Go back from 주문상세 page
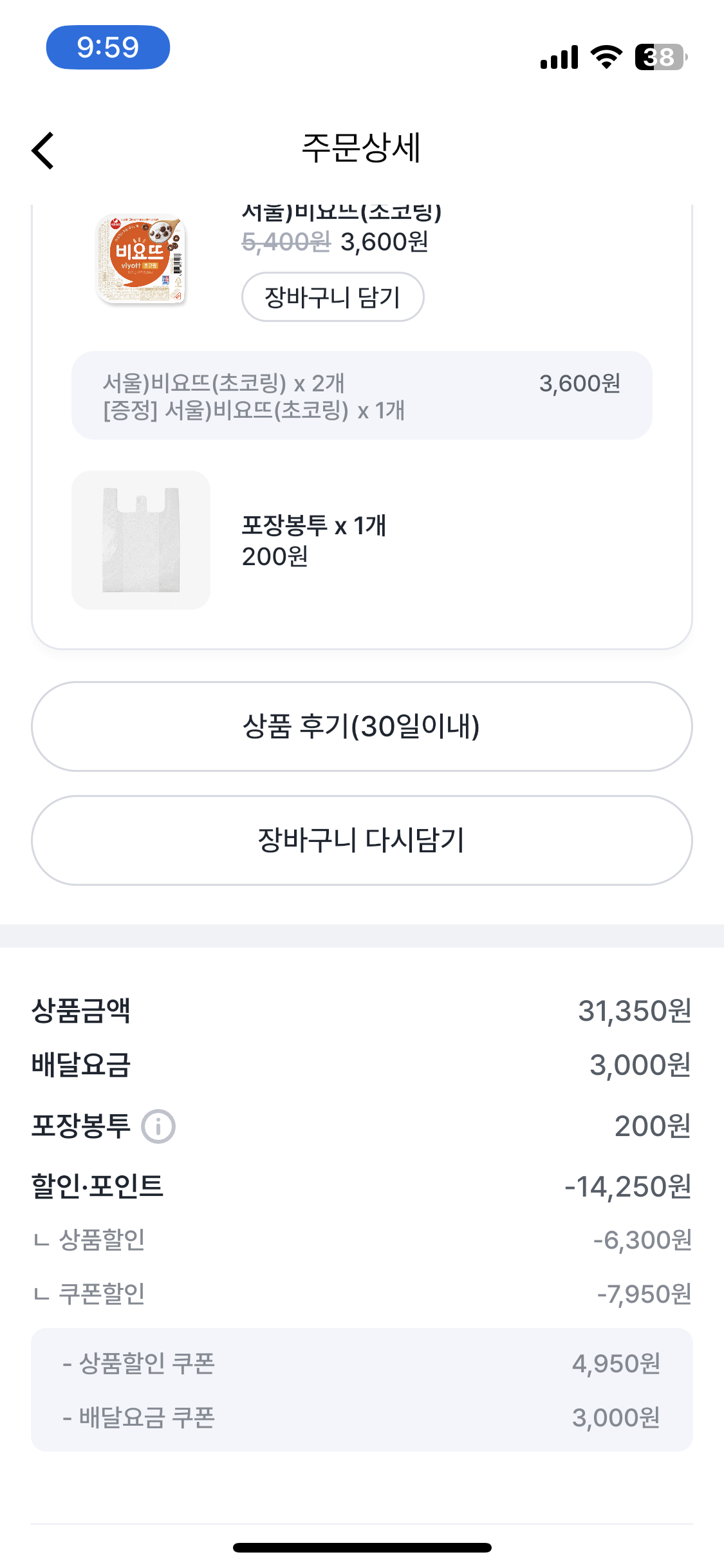This screenshot has height=1568, width=724. point(43,151)
